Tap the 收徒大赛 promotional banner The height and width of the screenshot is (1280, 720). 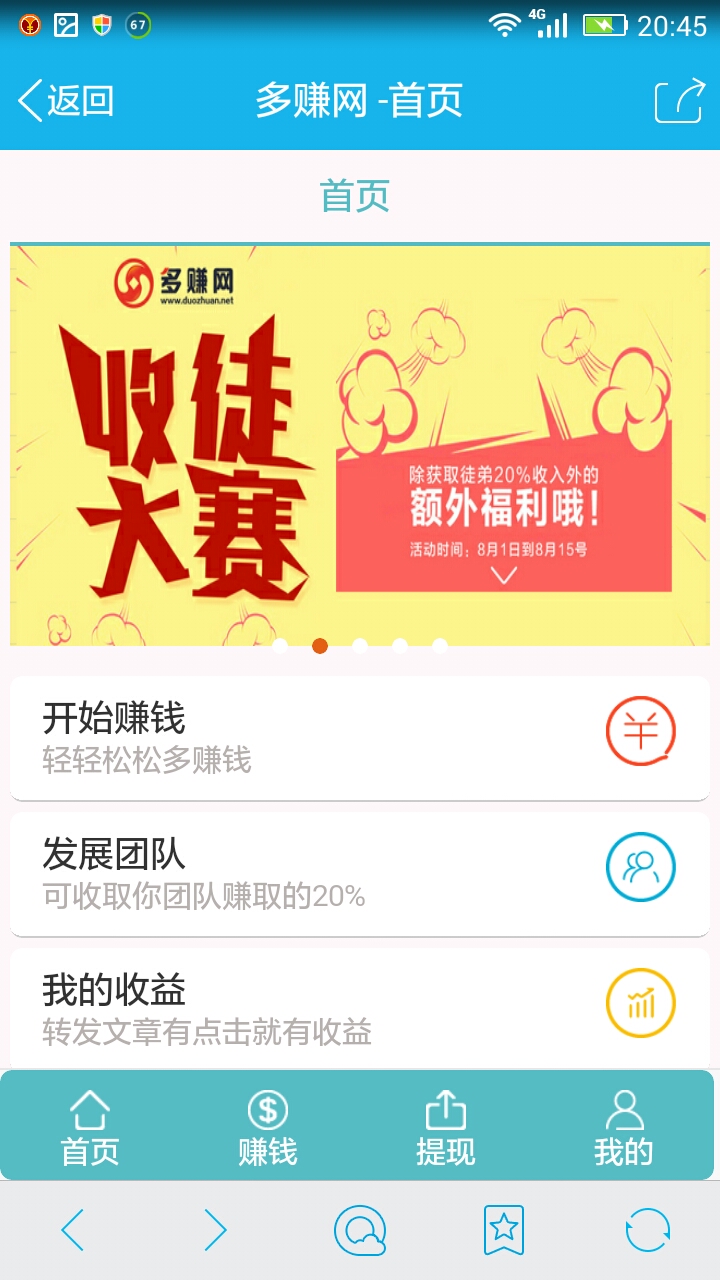click(x=360, y=440)
